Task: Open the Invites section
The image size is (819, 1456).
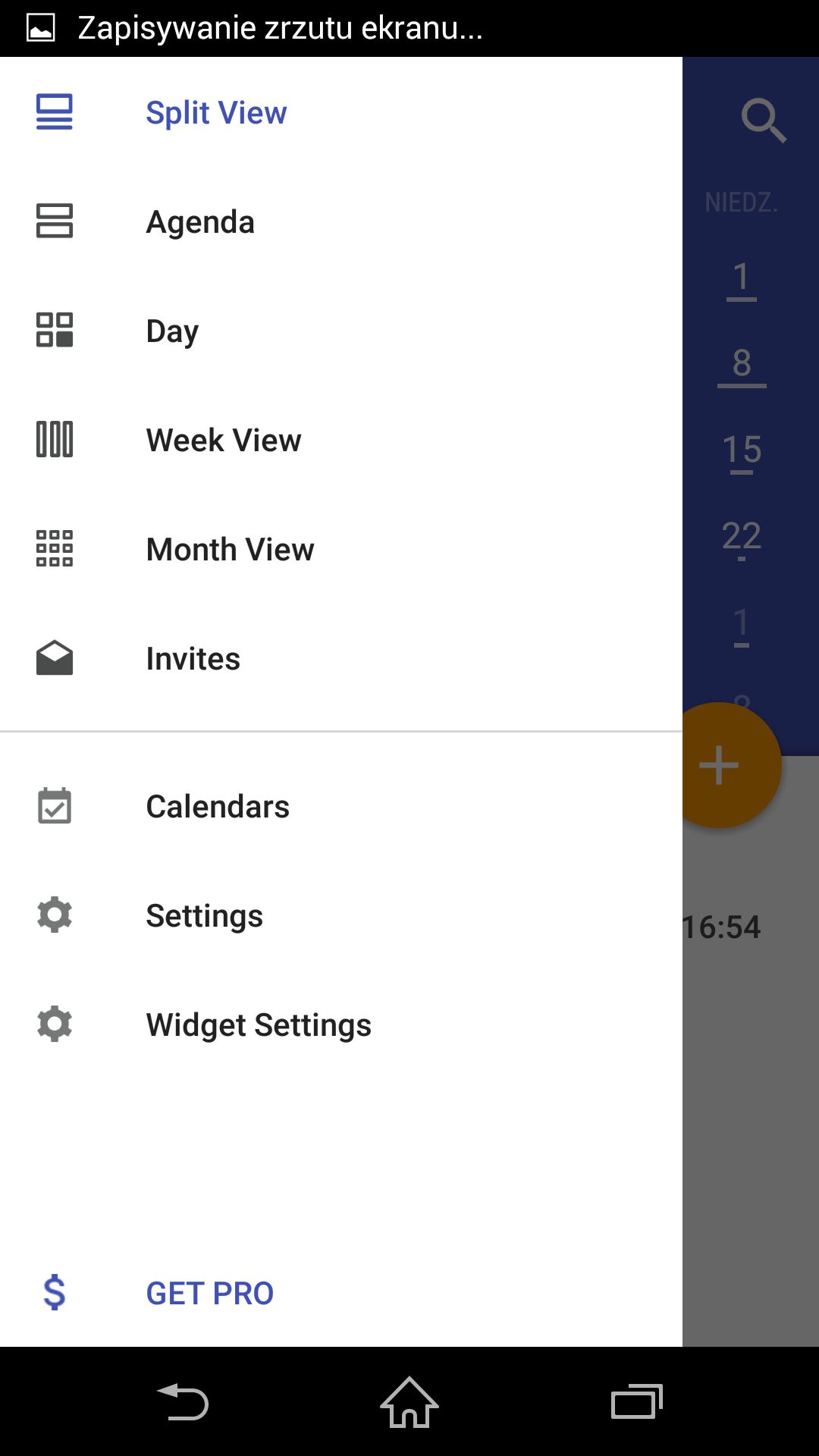Action: pyautogui.click(x=341, y=658)
